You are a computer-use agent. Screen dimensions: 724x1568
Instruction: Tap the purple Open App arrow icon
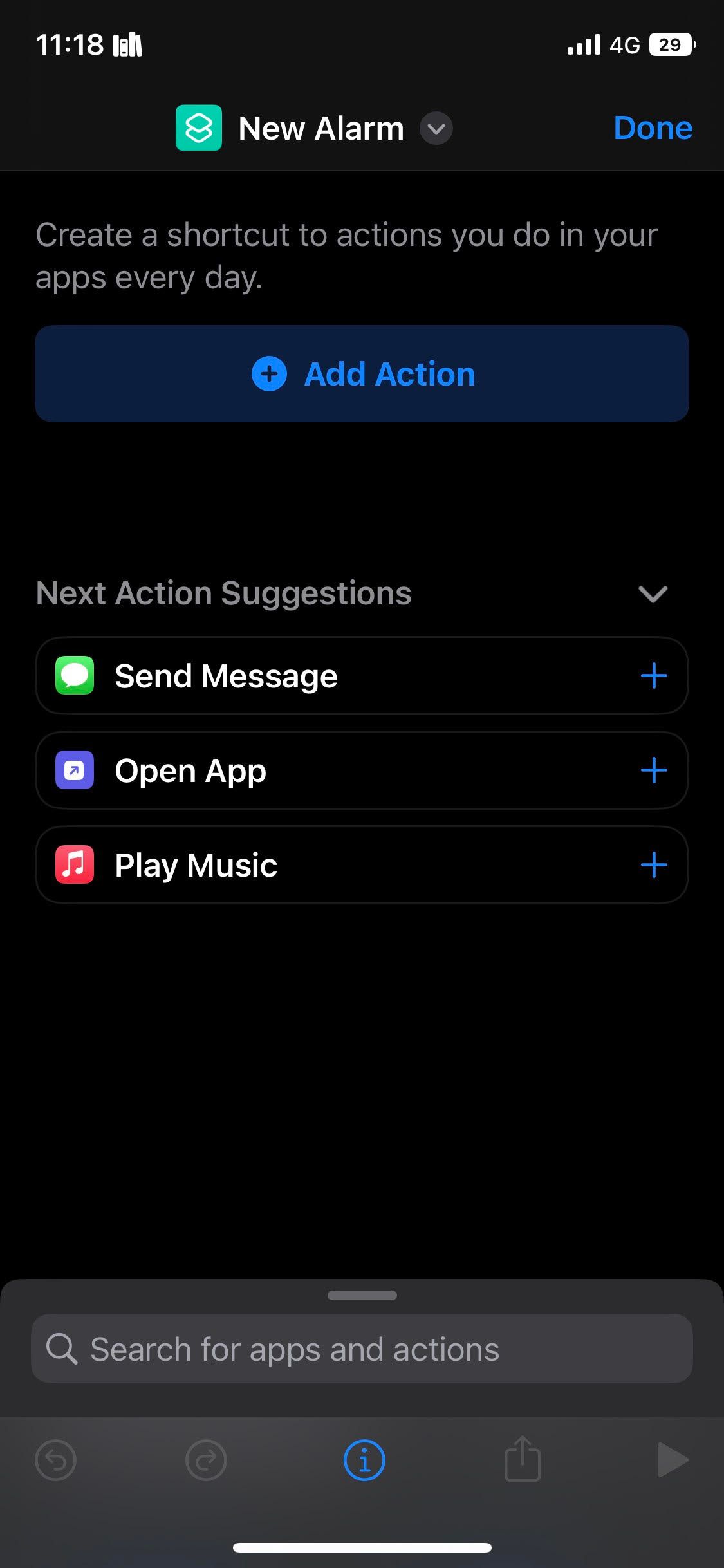tap(74, 770)
